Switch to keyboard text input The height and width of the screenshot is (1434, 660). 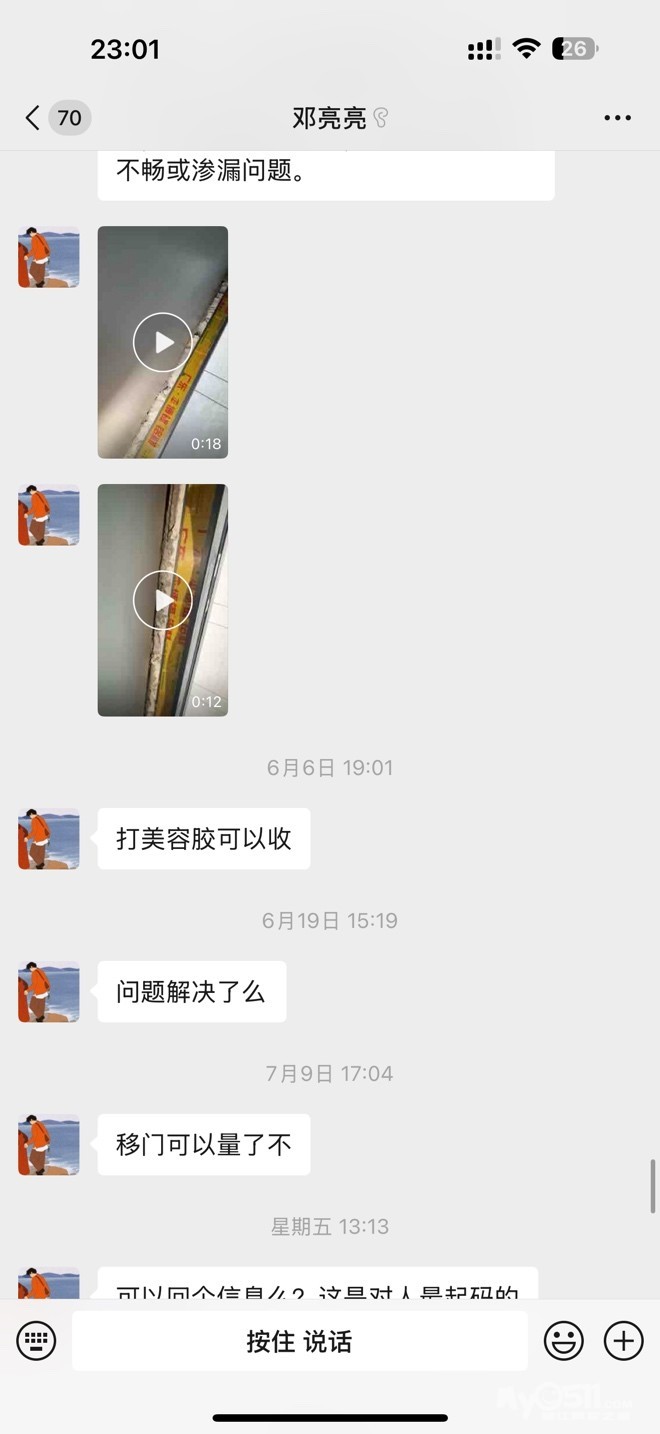(x=37, y=1341)
